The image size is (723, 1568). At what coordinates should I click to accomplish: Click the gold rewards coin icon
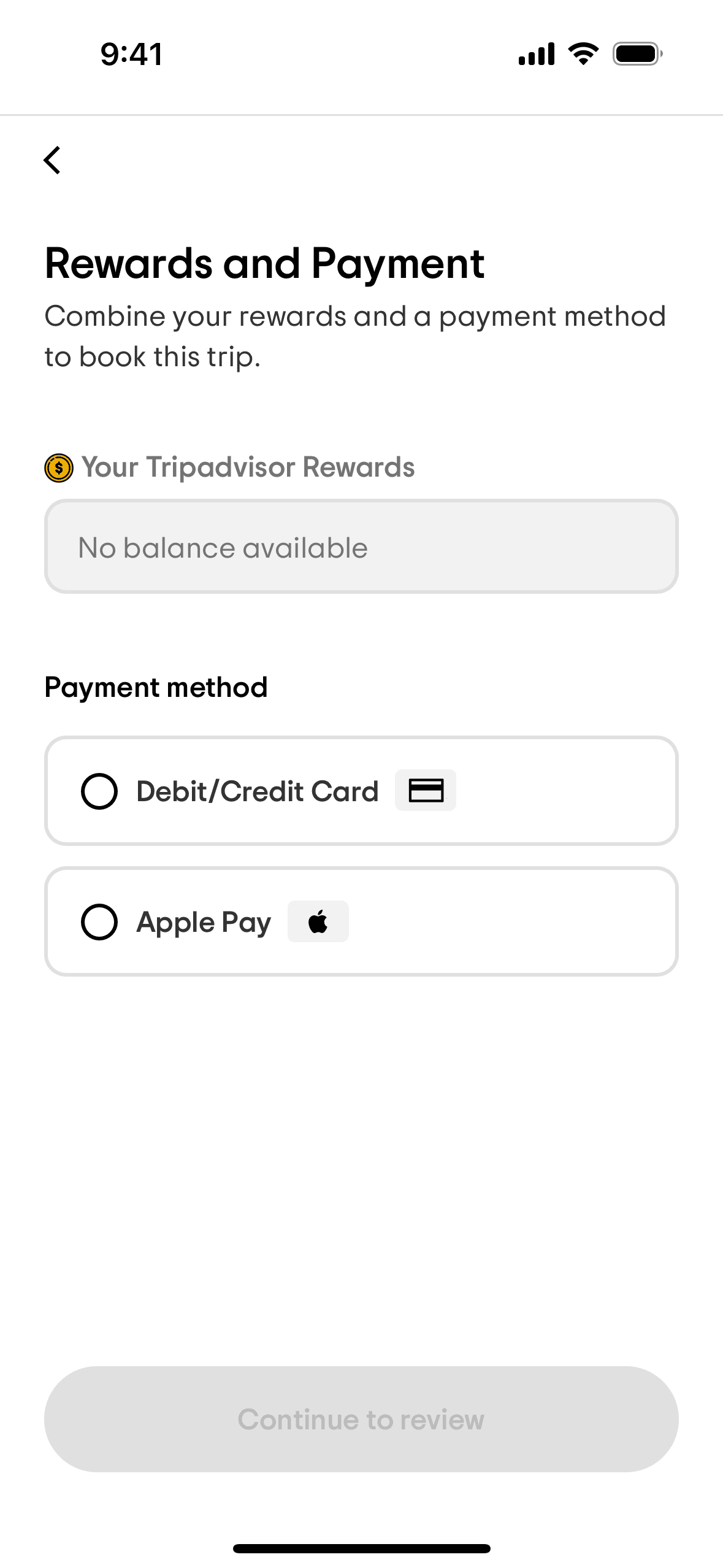[x=58, y=467]
